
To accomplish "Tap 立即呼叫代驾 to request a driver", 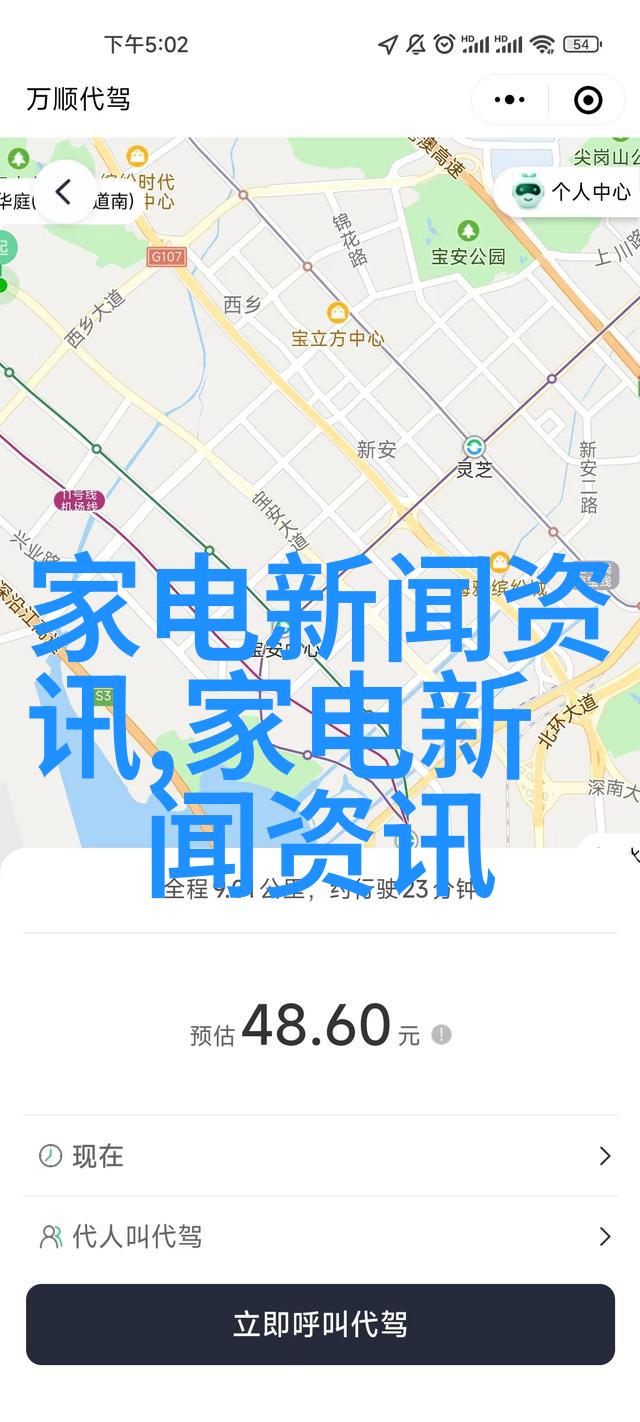I will click(320, 1324).
